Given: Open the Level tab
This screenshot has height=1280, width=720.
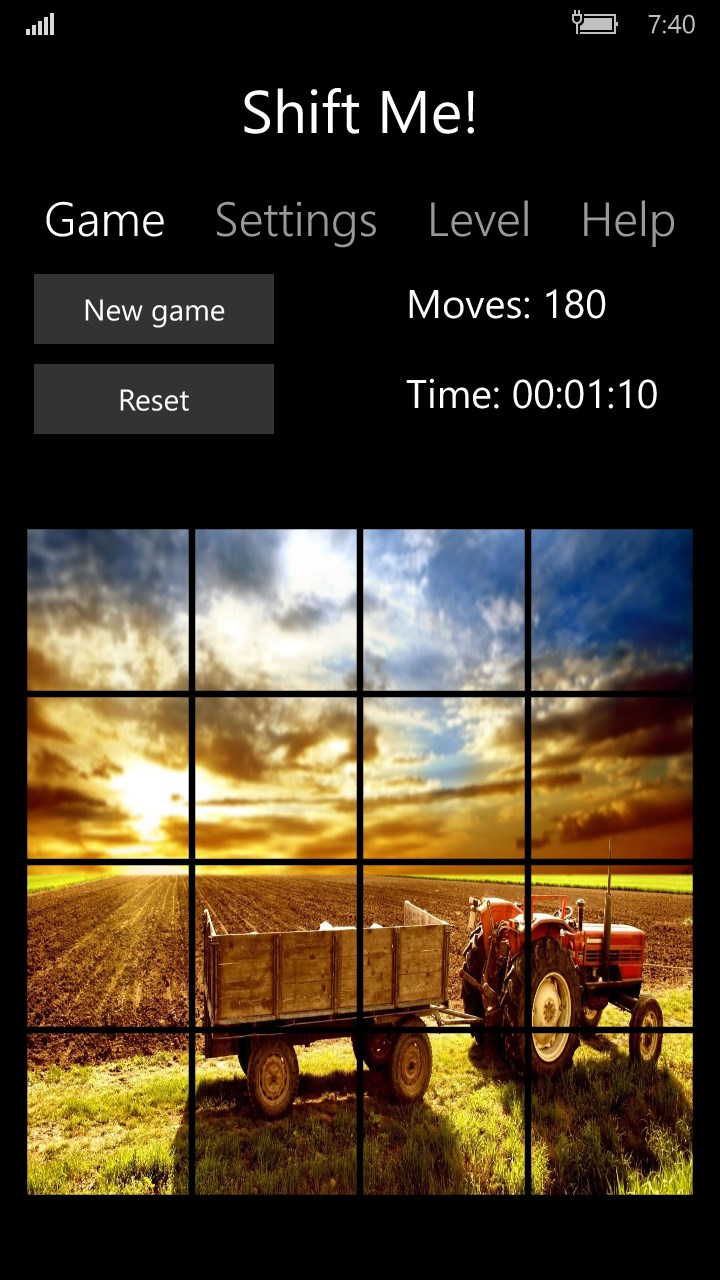Looking at the screenshot, I should 479,221.
